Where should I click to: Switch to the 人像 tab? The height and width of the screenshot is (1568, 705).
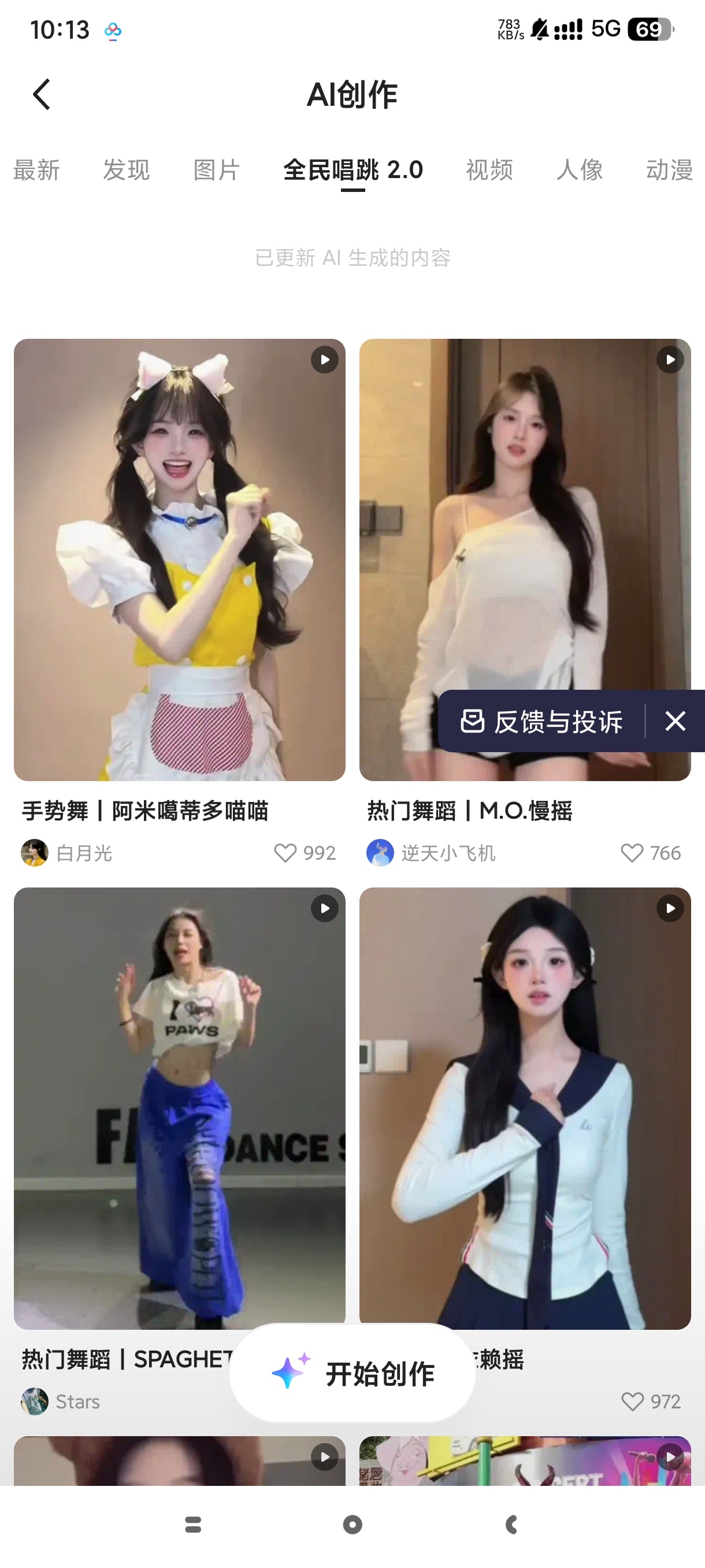coord(579,170)
